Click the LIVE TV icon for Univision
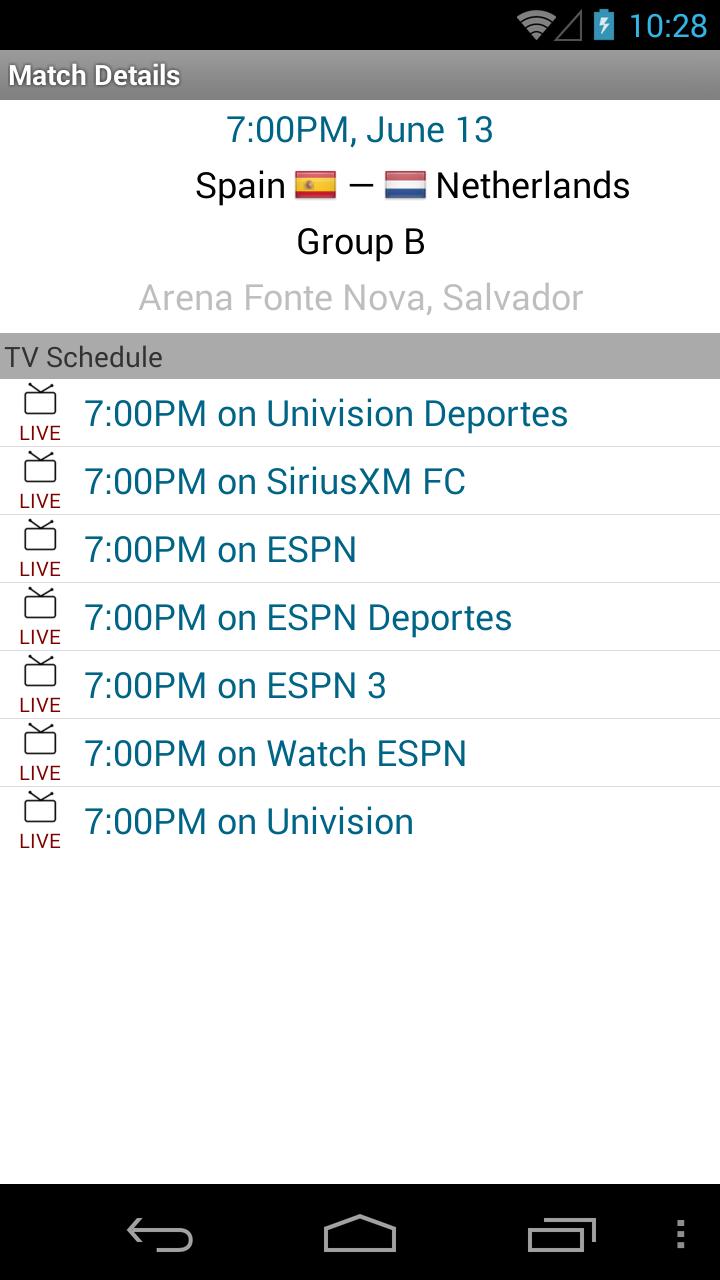This screenshot has width=720, height=1280. tap(39, 818)
